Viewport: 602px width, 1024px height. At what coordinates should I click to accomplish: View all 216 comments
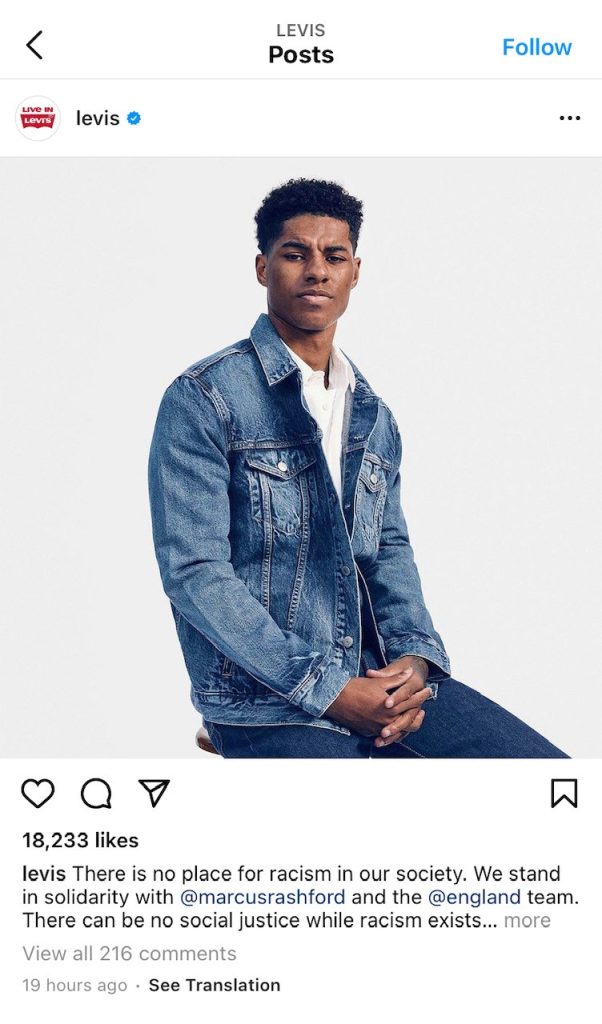click(x=129, y=953)
